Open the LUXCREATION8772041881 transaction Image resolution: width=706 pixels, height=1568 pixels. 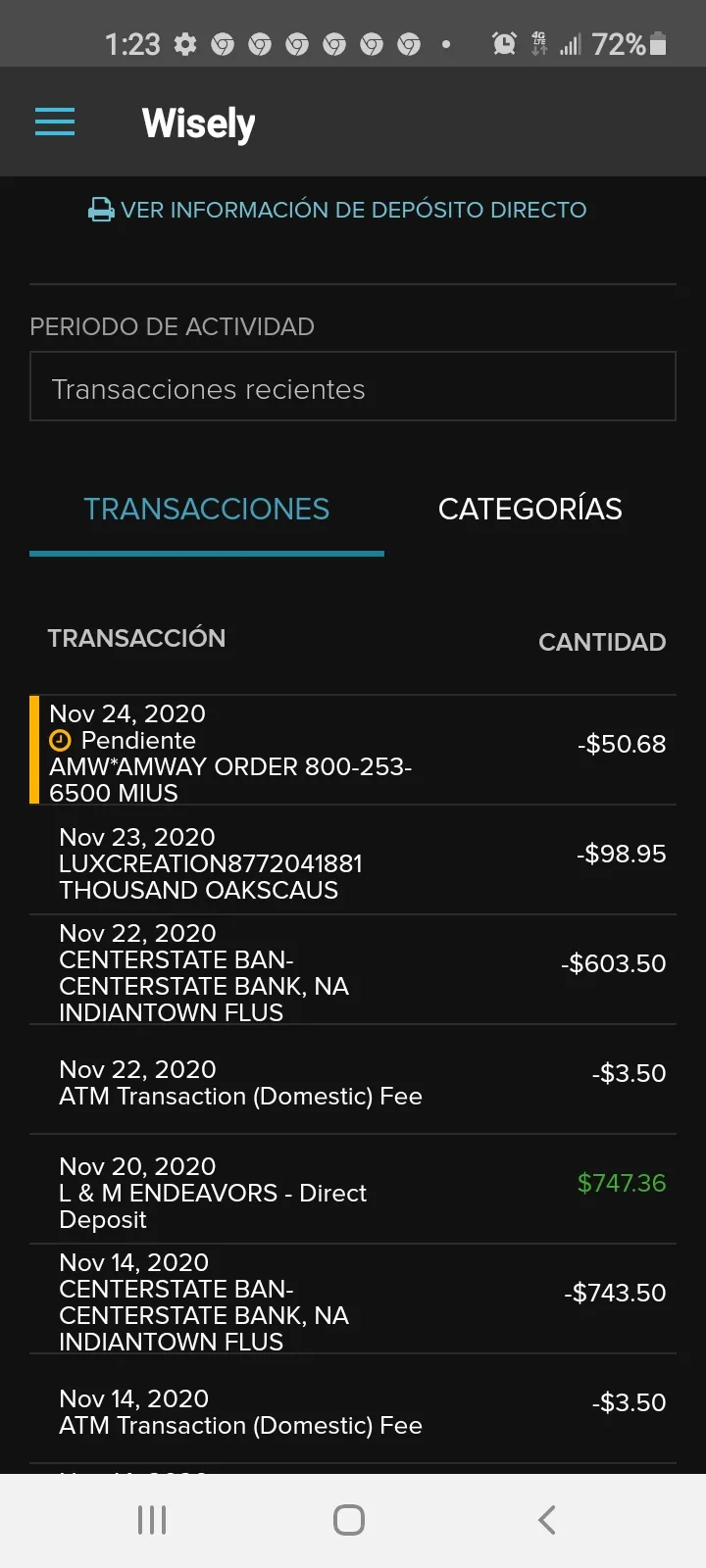tap(353, 860)
